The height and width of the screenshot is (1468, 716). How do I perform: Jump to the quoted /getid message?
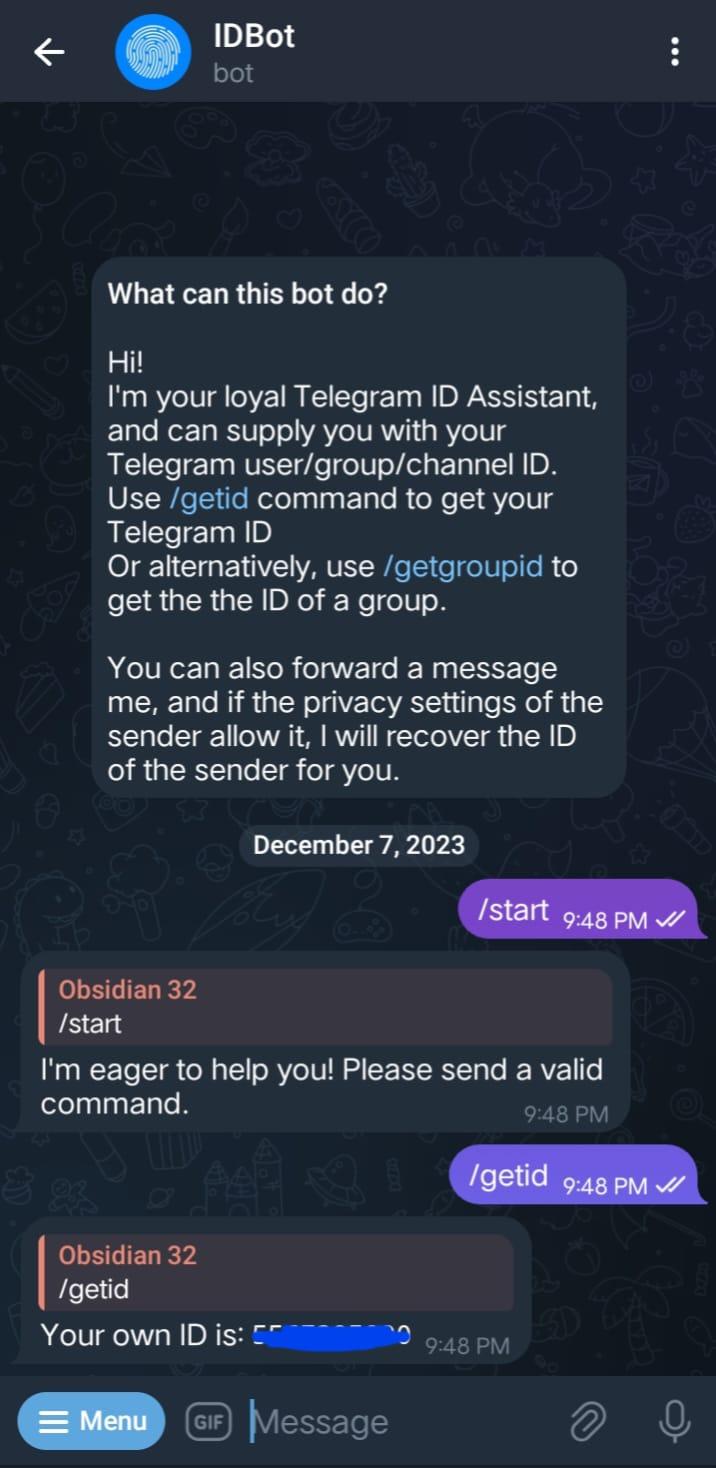(275, 1271)
